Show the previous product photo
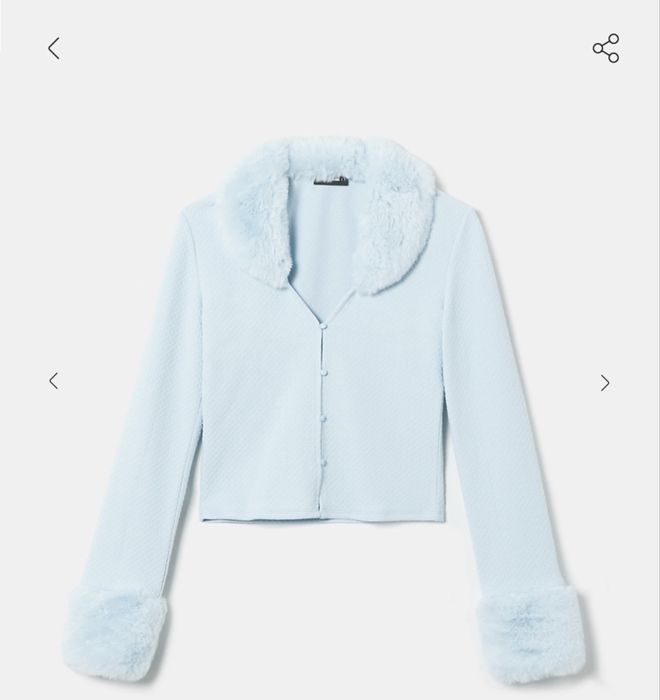Image resolution: width=660 pixels, height=700 pixels. tap(54, 381)
